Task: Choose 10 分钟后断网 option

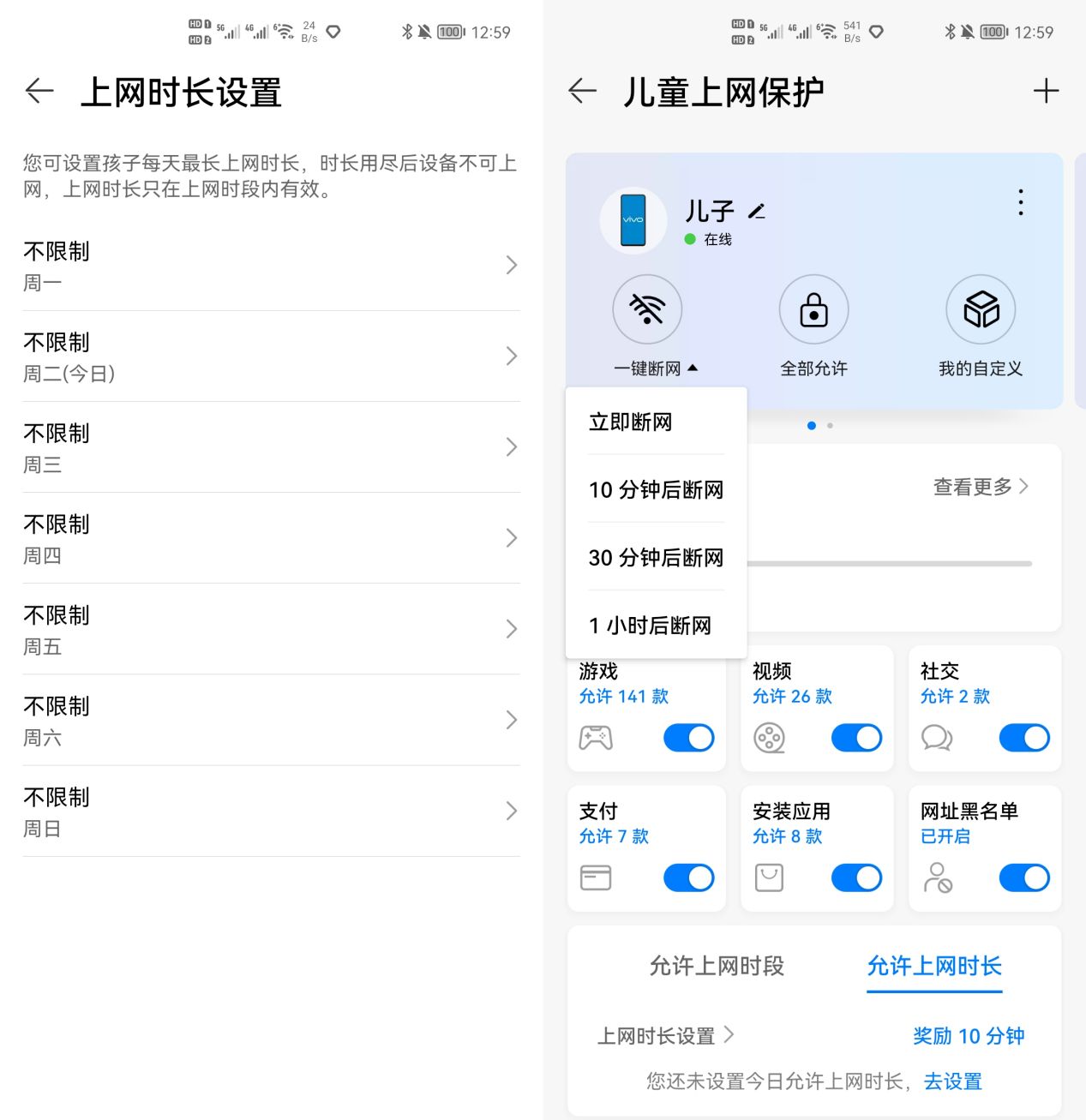Action: tap(656, 489)
